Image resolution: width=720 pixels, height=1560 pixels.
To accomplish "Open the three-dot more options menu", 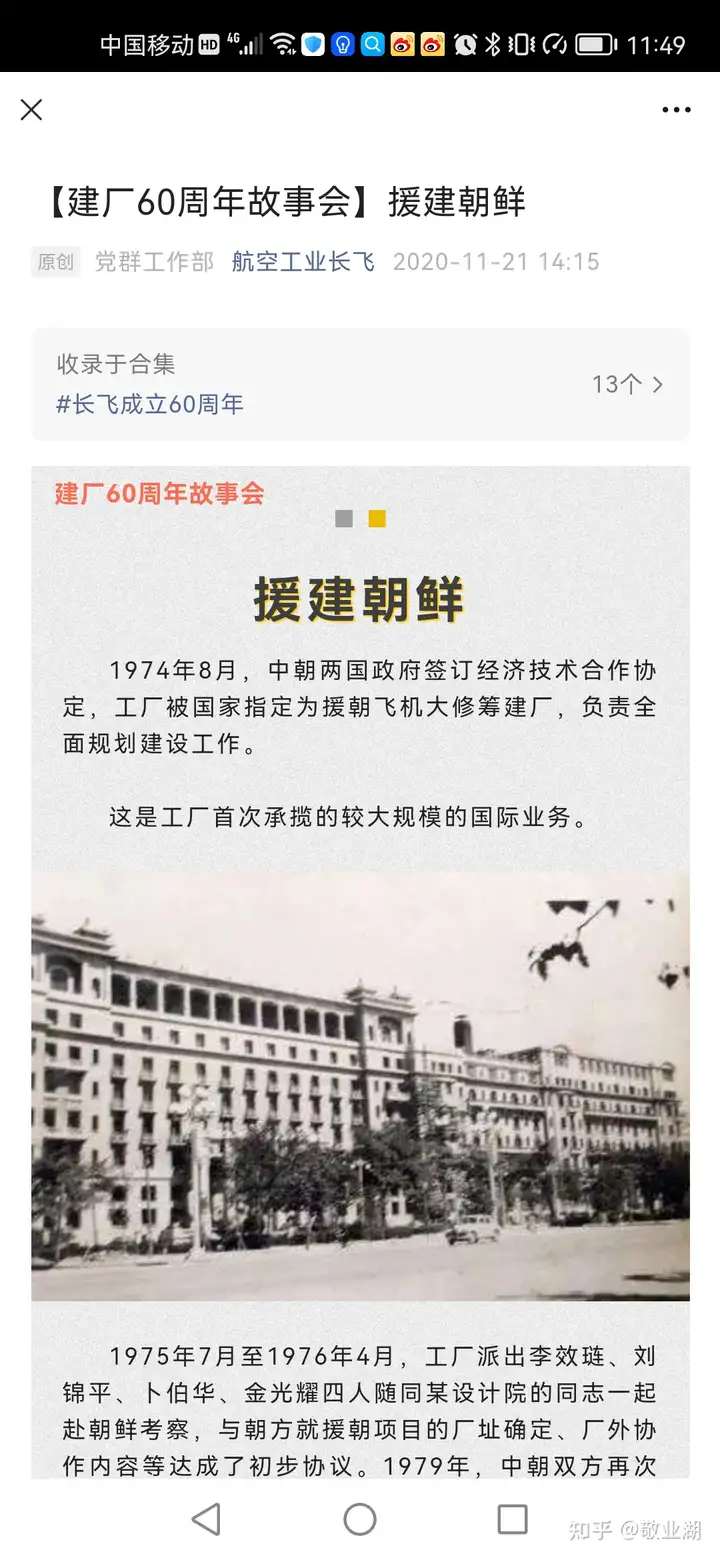I will pos(676,110).
